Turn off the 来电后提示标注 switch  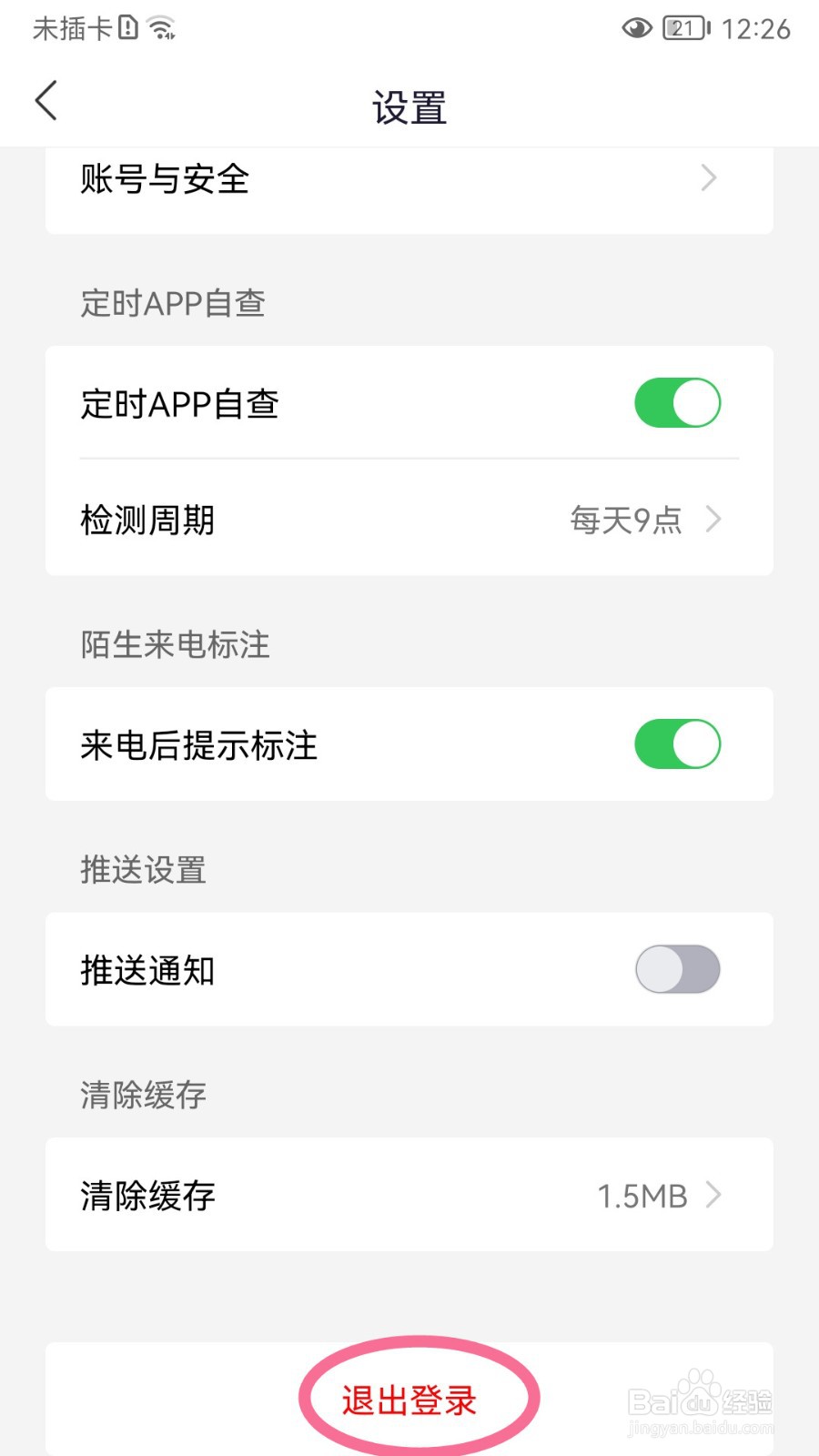[677, 743]
